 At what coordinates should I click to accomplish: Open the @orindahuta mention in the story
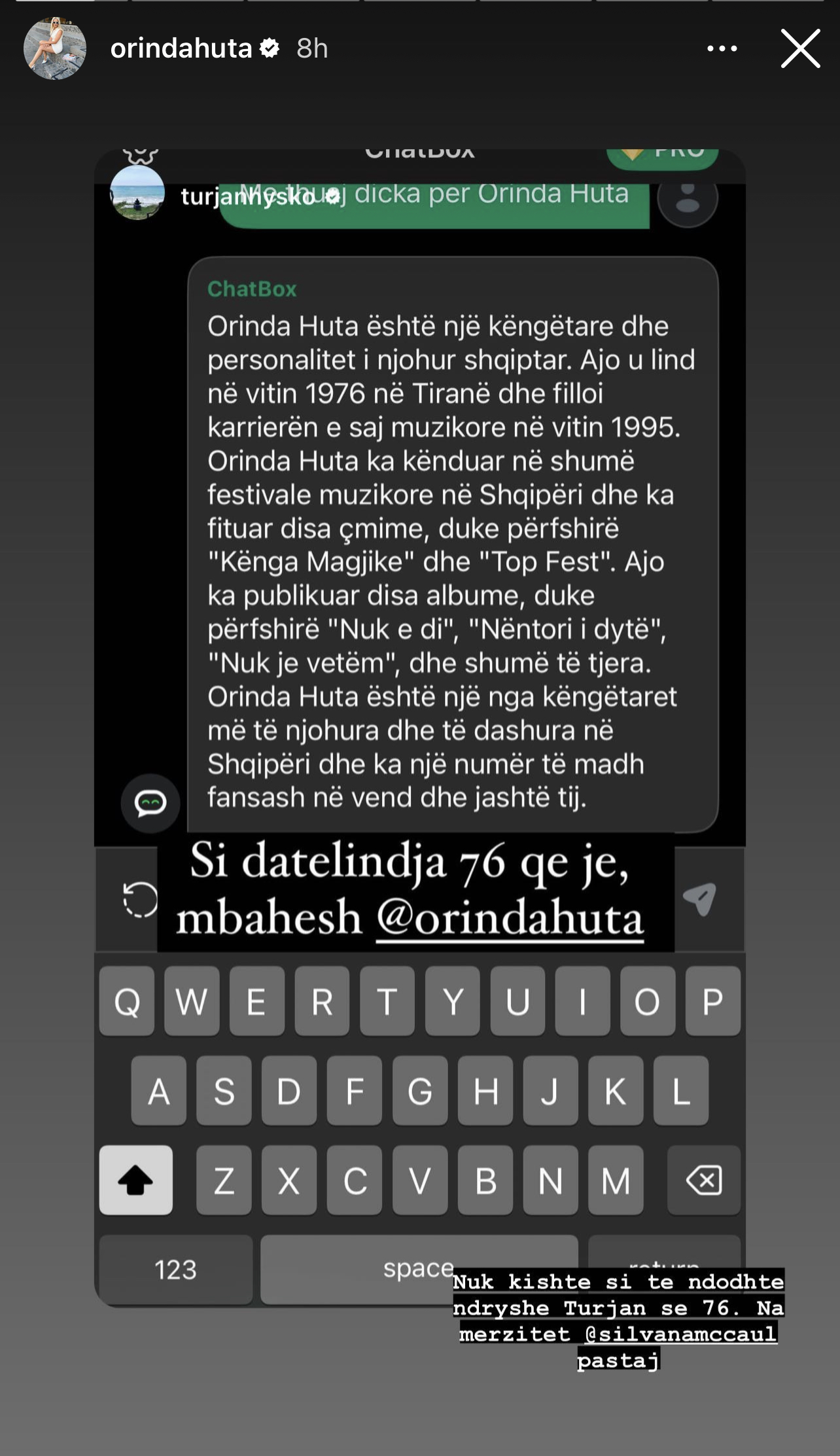[x=510, y=919]
